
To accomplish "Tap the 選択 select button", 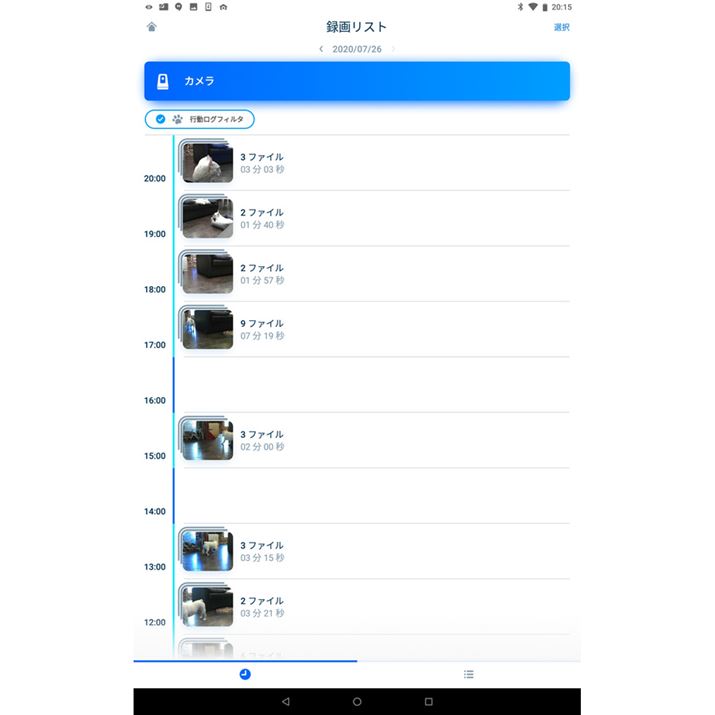I will click(561, 27).
